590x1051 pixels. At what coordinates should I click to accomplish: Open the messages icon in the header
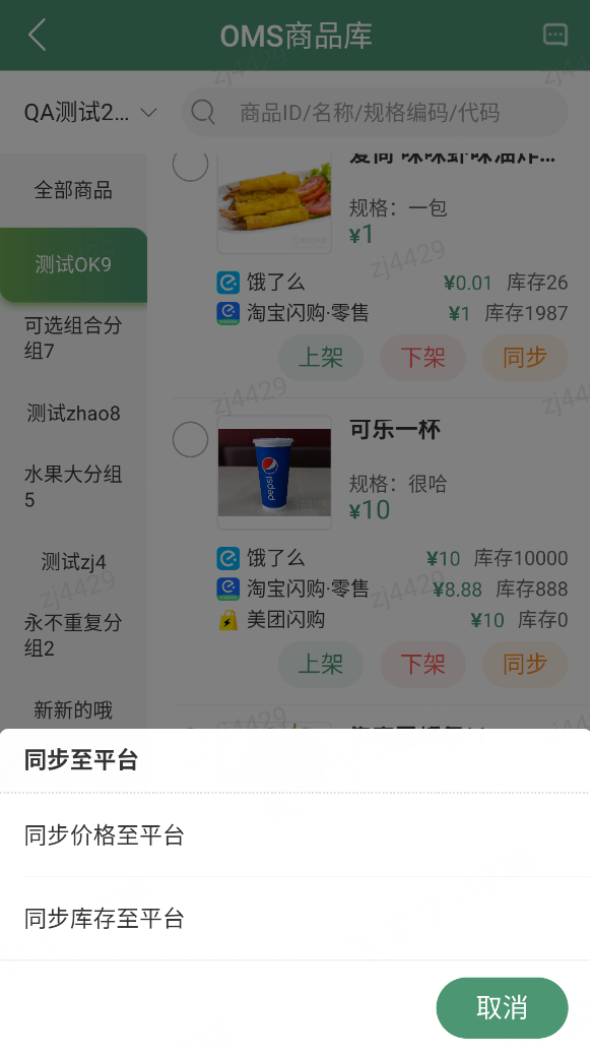[x=555, y=35]
